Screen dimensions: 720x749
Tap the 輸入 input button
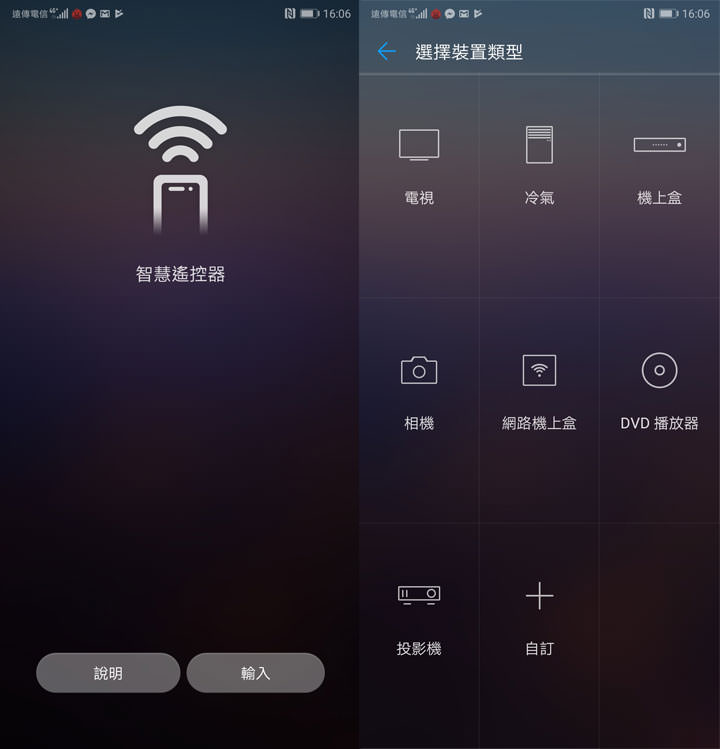pyautogui.click(x=255, y=672)
